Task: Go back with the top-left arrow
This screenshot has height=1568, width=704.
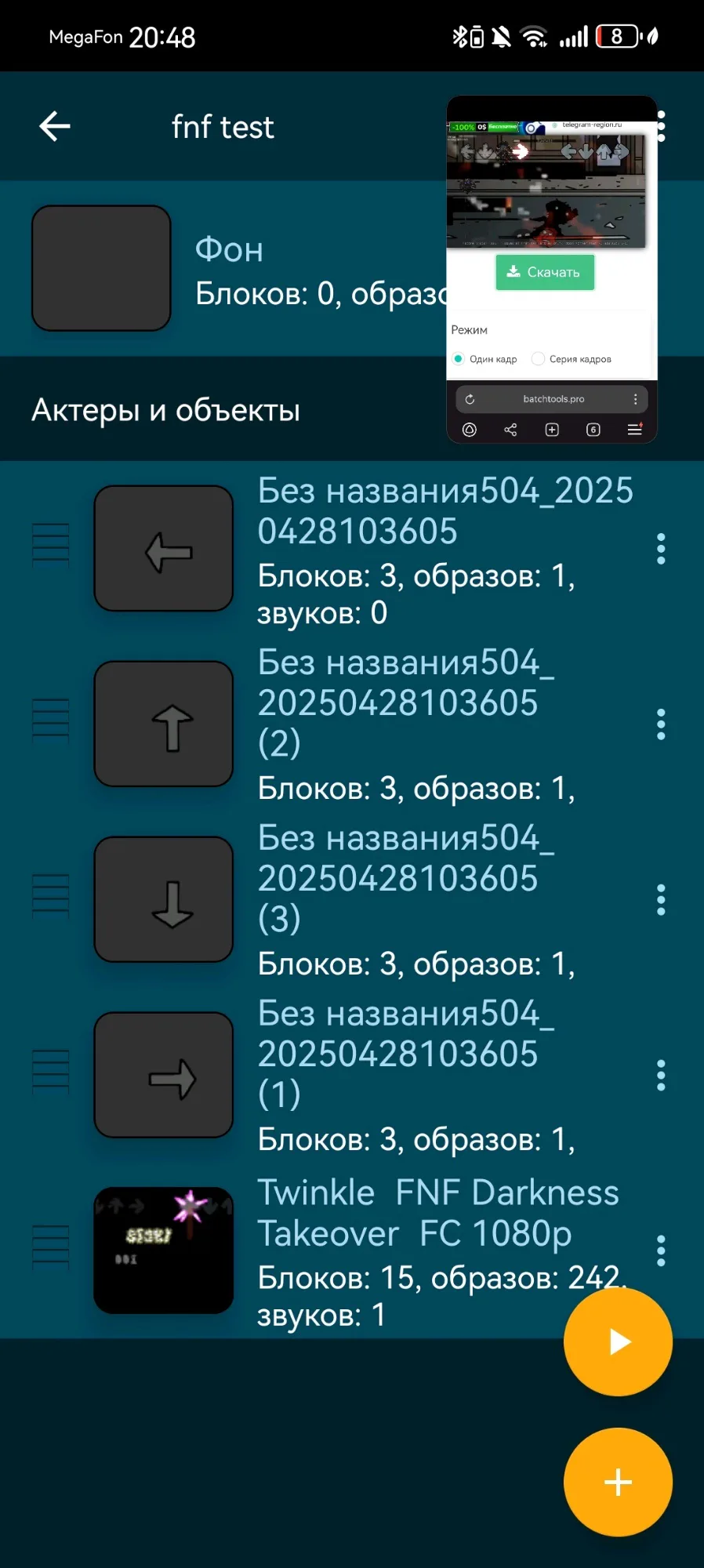Action: 55,126
